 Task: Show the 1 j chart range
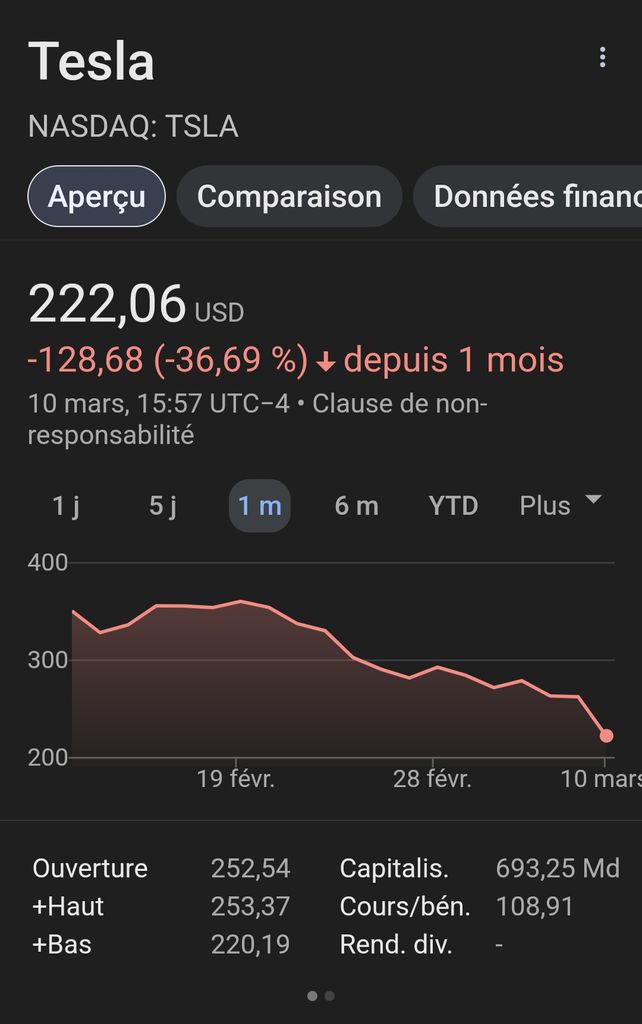tap(66, 506)
